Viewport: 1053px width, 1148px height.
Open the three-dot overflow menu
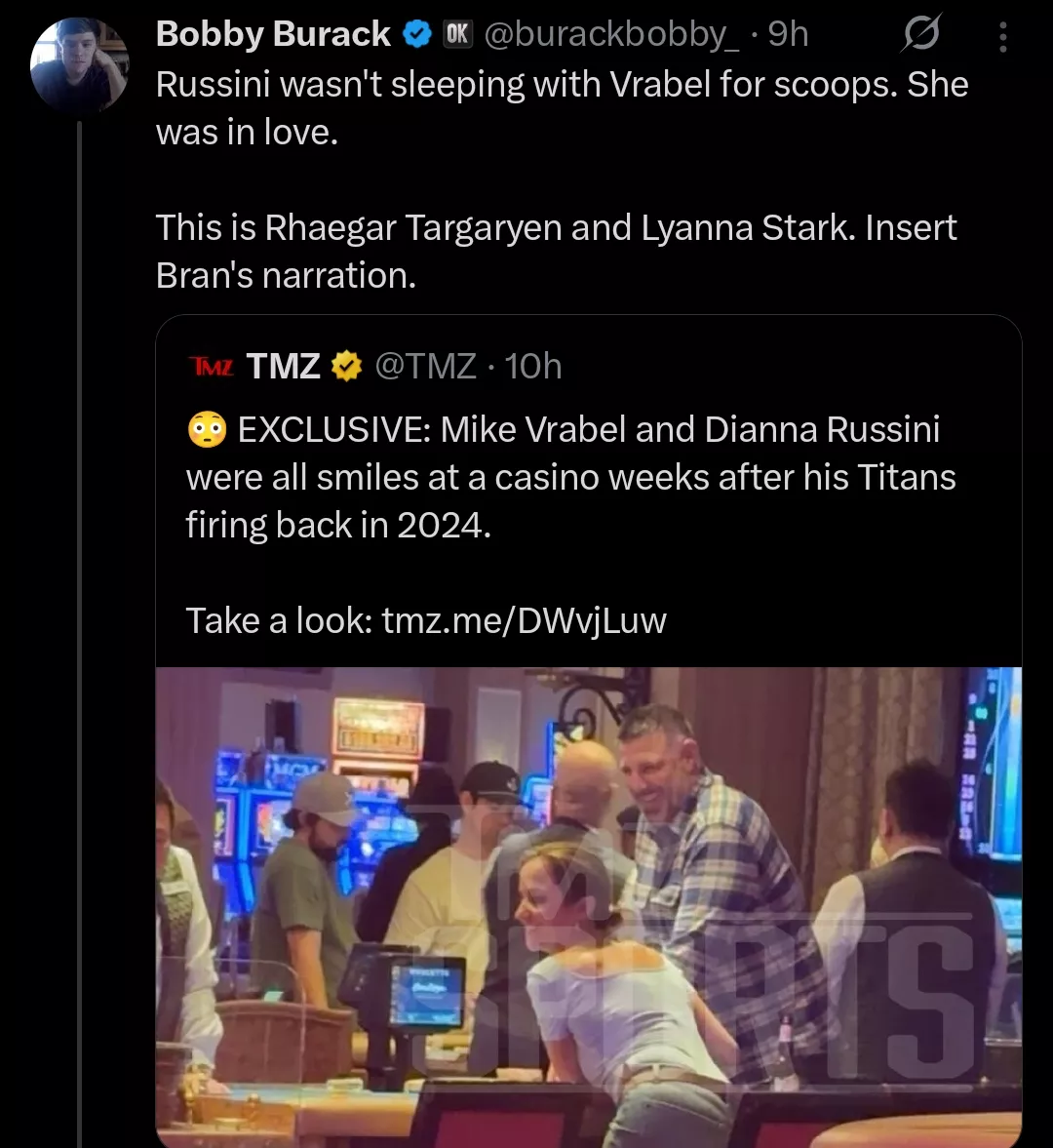[1003, 37]
